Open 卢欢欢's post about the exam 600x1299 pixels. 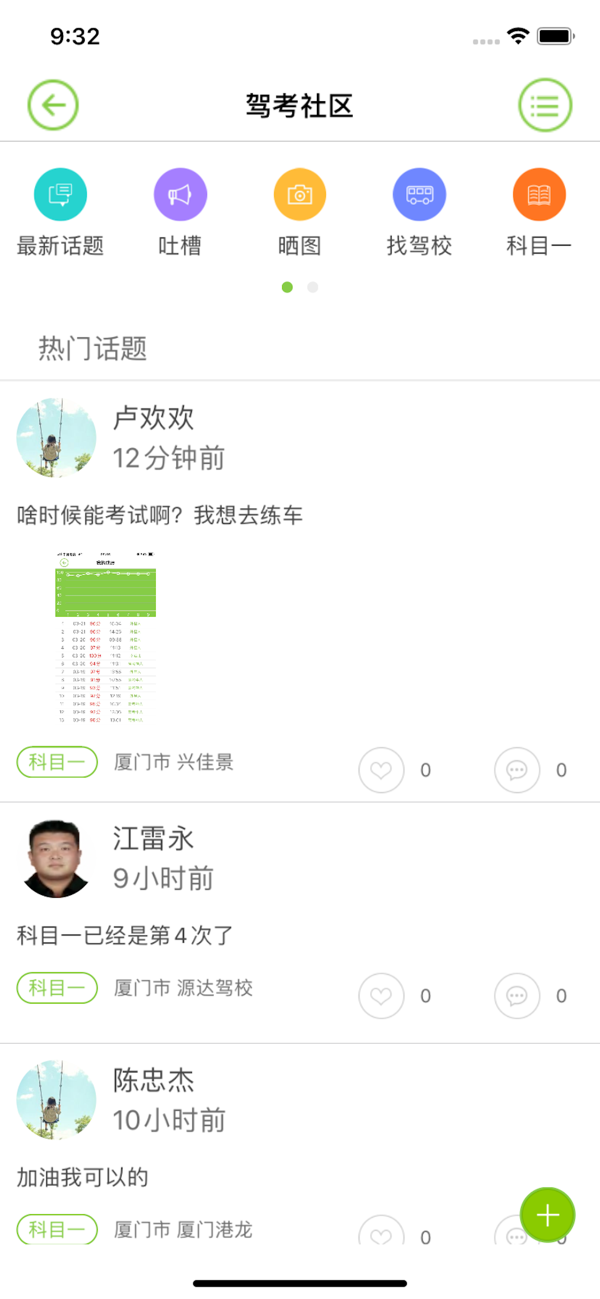160,516
